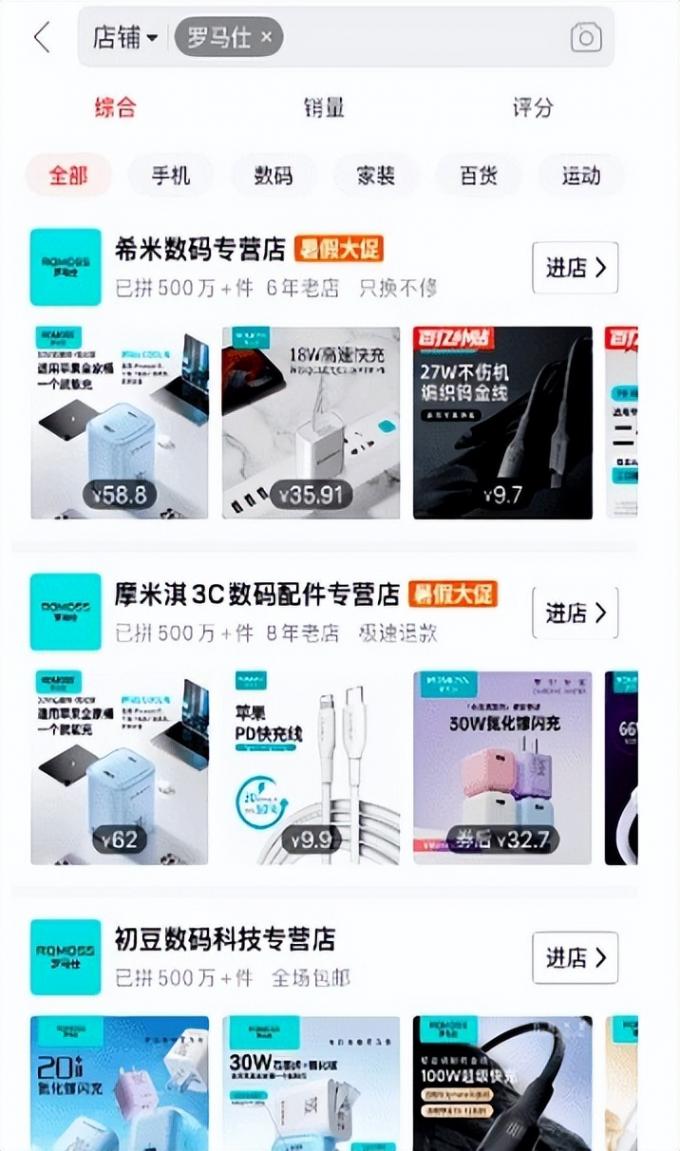Viewport: 680px width, 1151px height.
Task: Filter by 家装 category chip
Action: pyautogui.click(x=376, y=176)
